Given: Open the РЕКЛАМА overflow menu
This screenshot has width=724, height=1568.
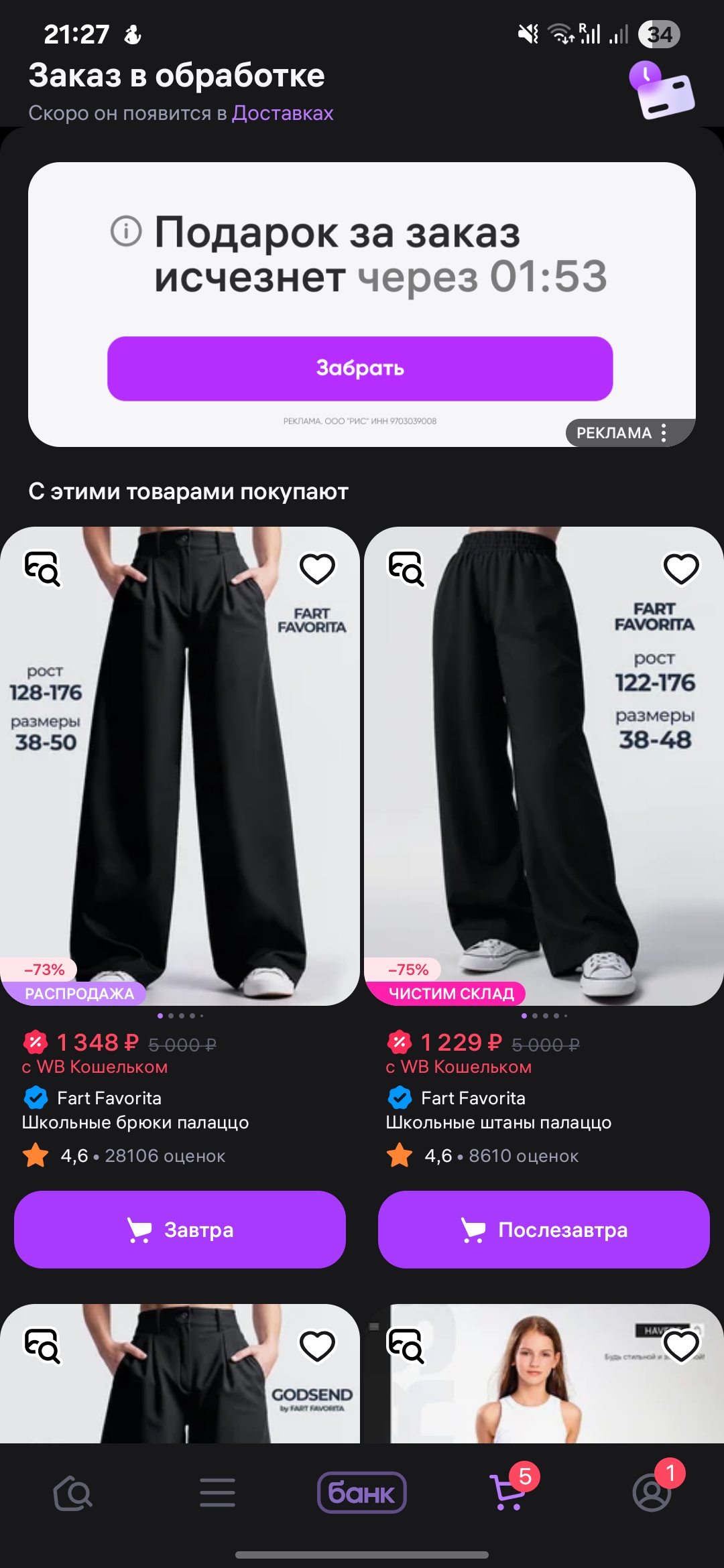Looking at the screenshot, I should 663,433.
